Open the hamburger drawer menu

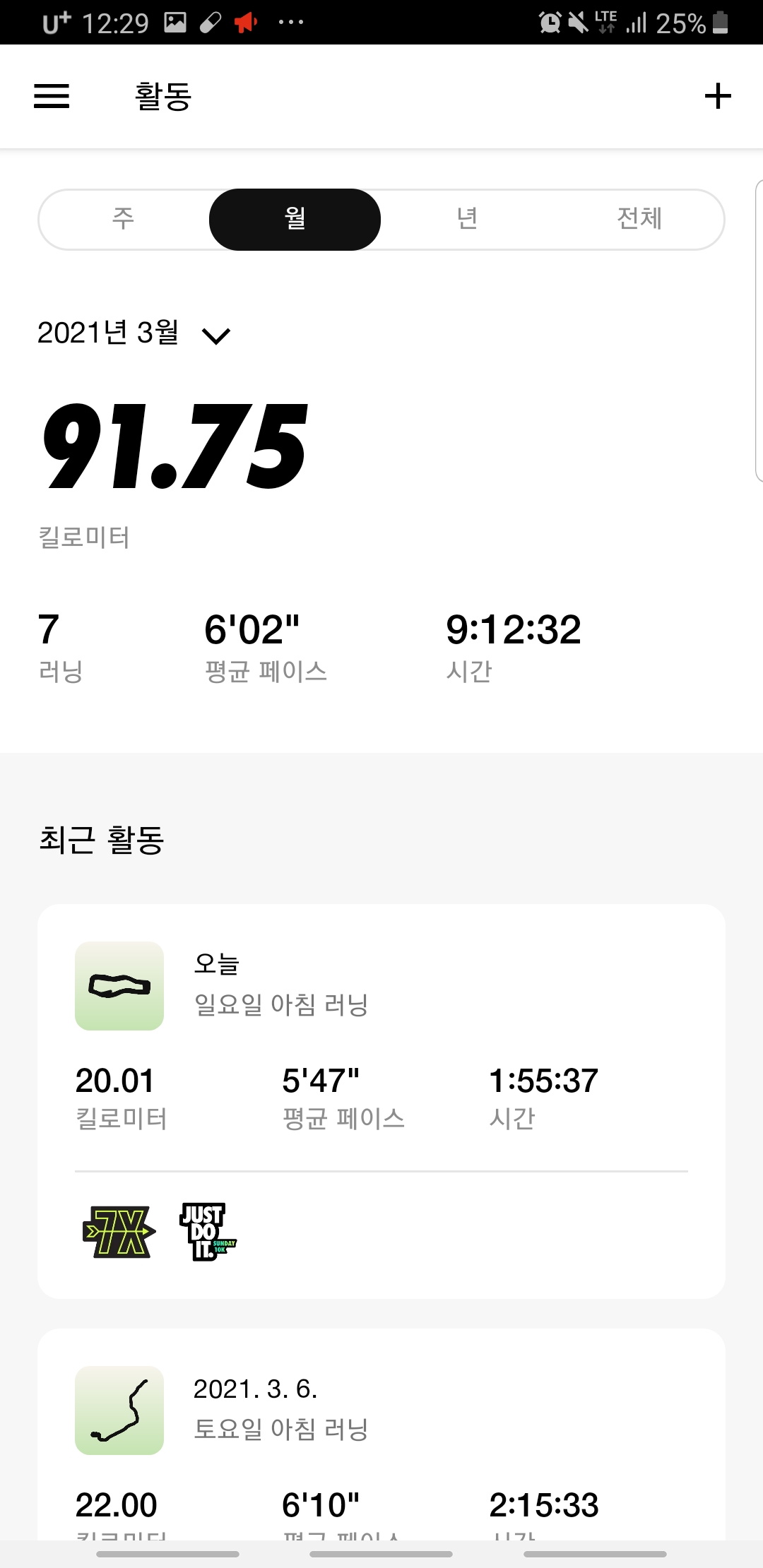[x=52, y=96]
